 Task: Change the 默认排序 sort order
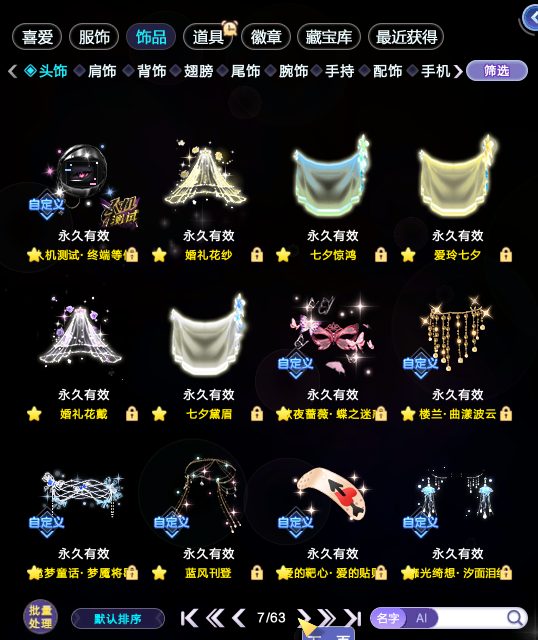tap(118, 619)
